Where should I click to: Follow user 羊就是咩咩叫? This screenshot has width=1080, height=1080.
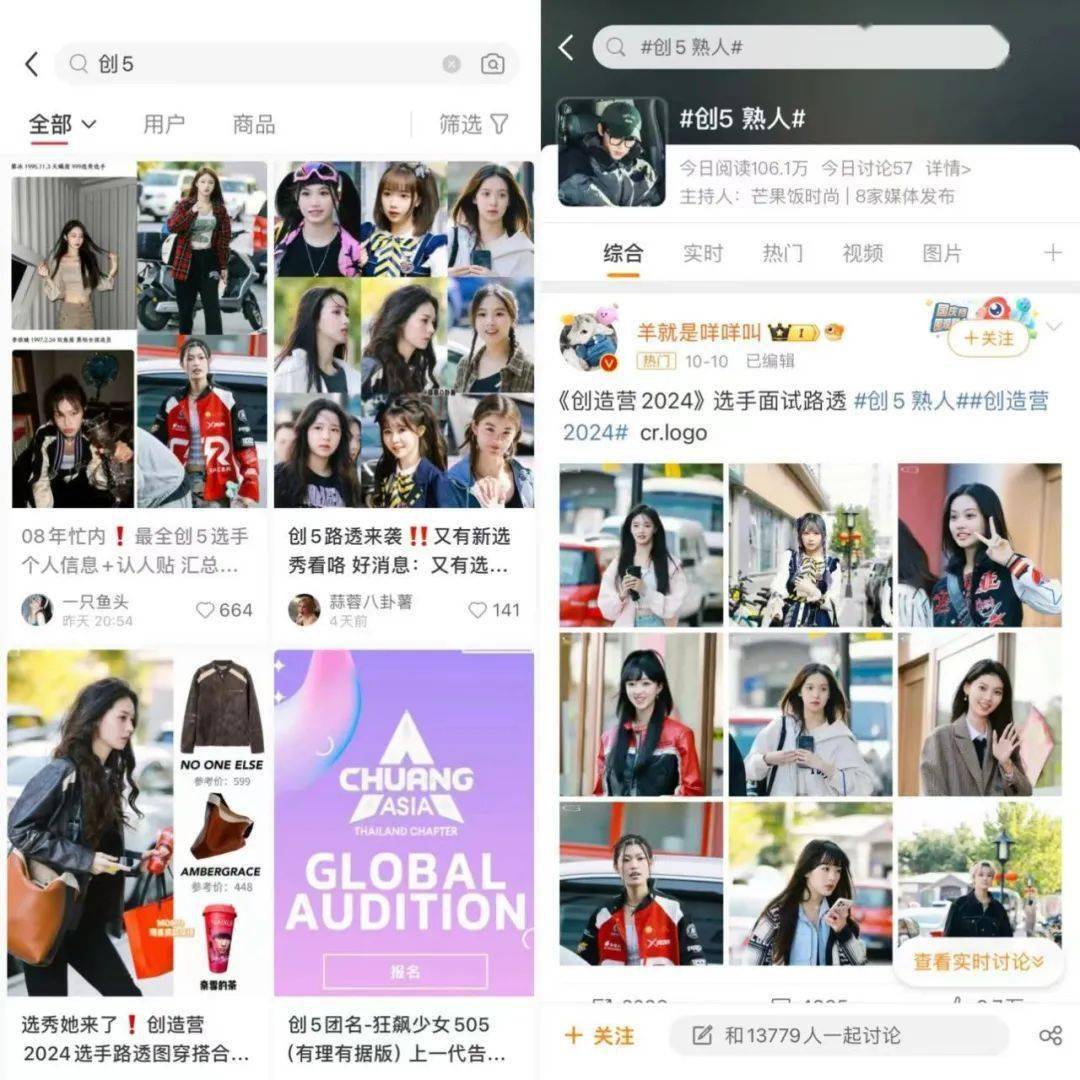click(x=988, y=339)
